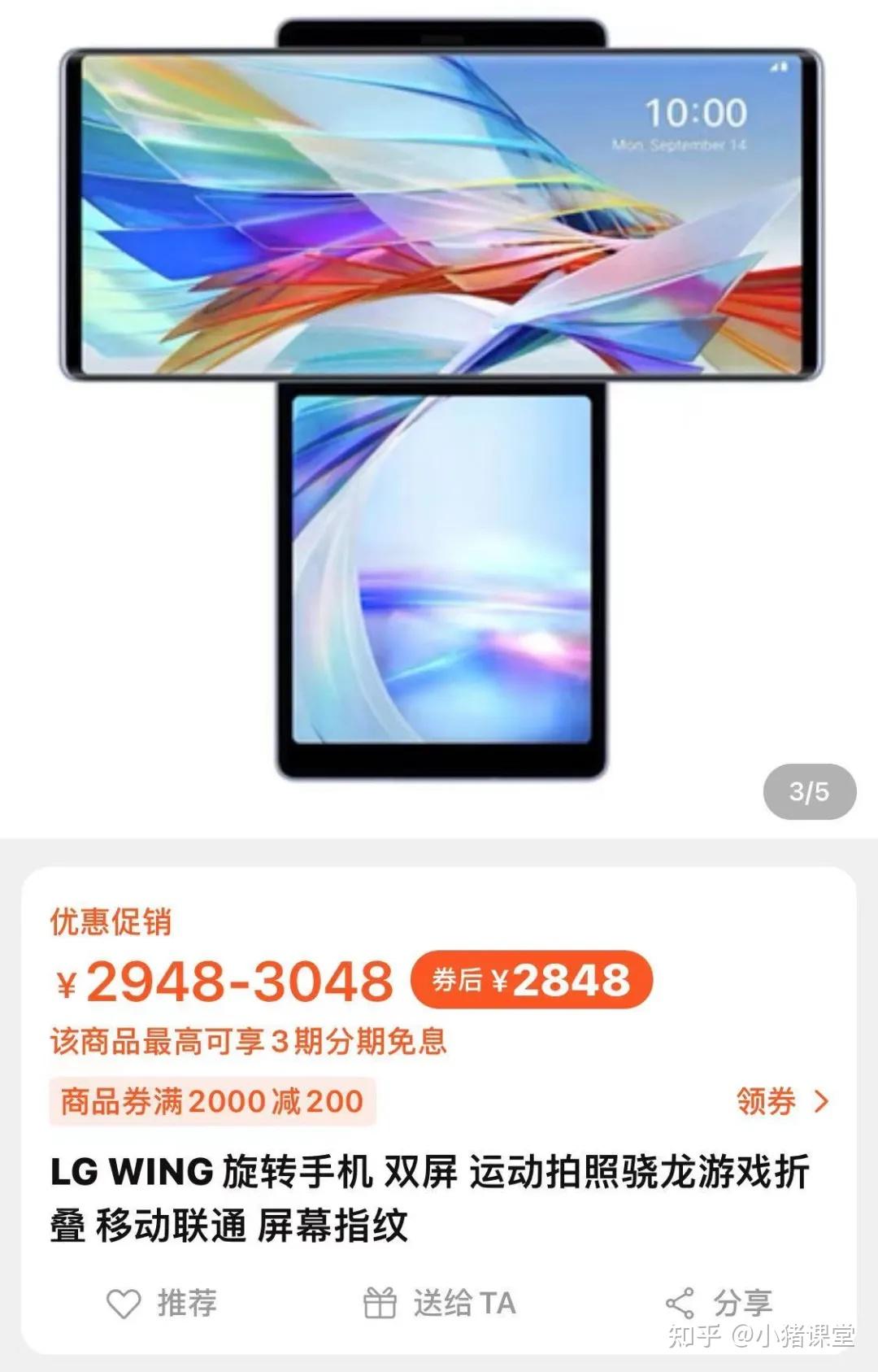
Task: Gift this phone via 送给TA
Action: click(x=439, y=1303)
